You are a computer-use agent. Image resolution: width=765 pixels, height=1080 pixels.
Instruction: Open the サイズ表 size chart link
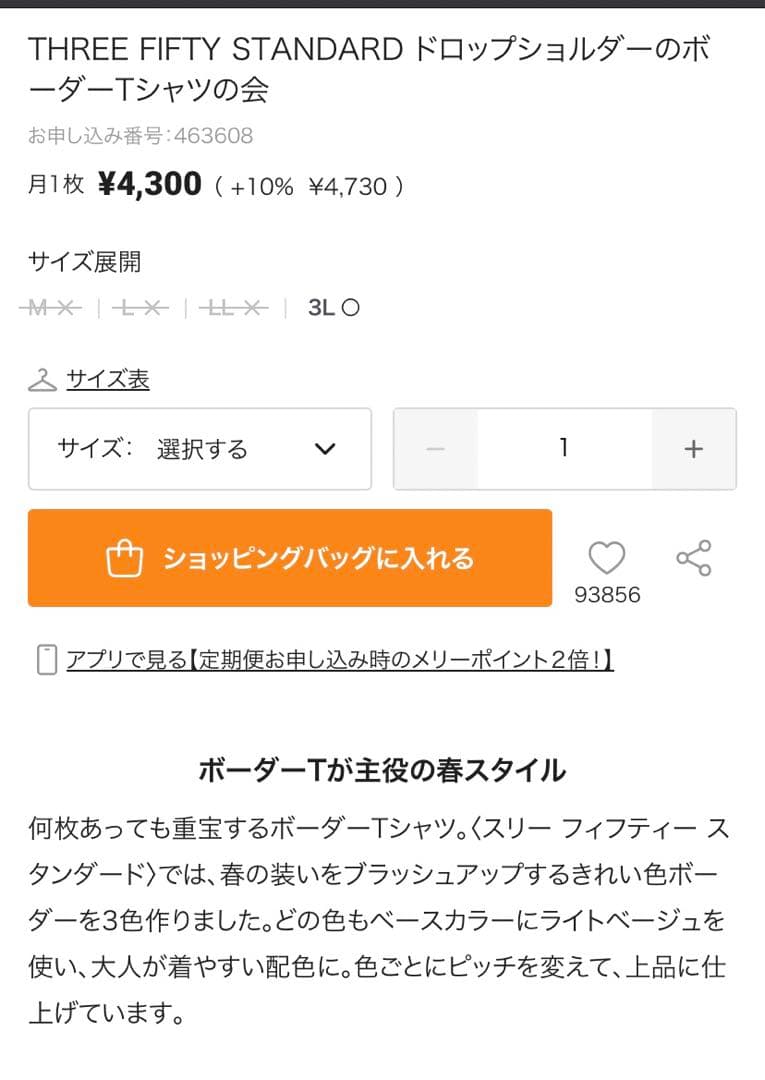point(107,380)
